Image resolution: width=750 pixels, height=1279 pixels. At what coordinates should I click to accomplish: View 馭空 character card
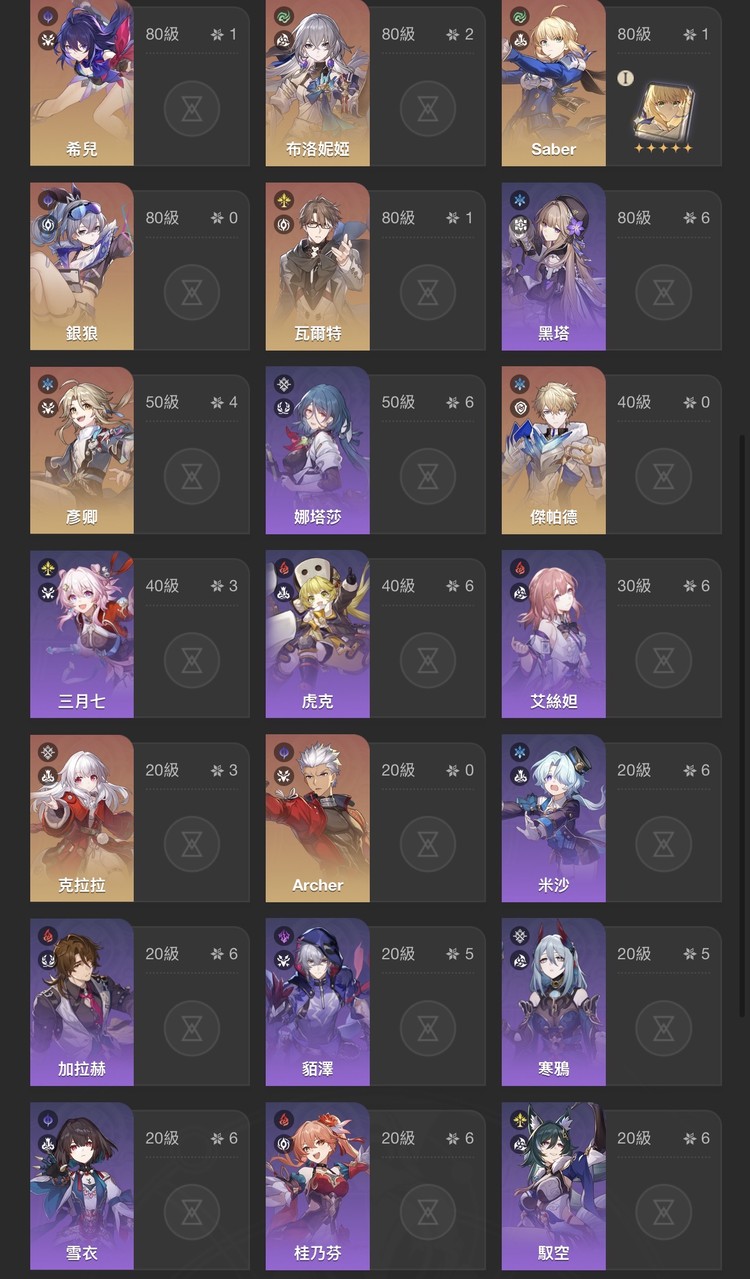pos(553,1185)
